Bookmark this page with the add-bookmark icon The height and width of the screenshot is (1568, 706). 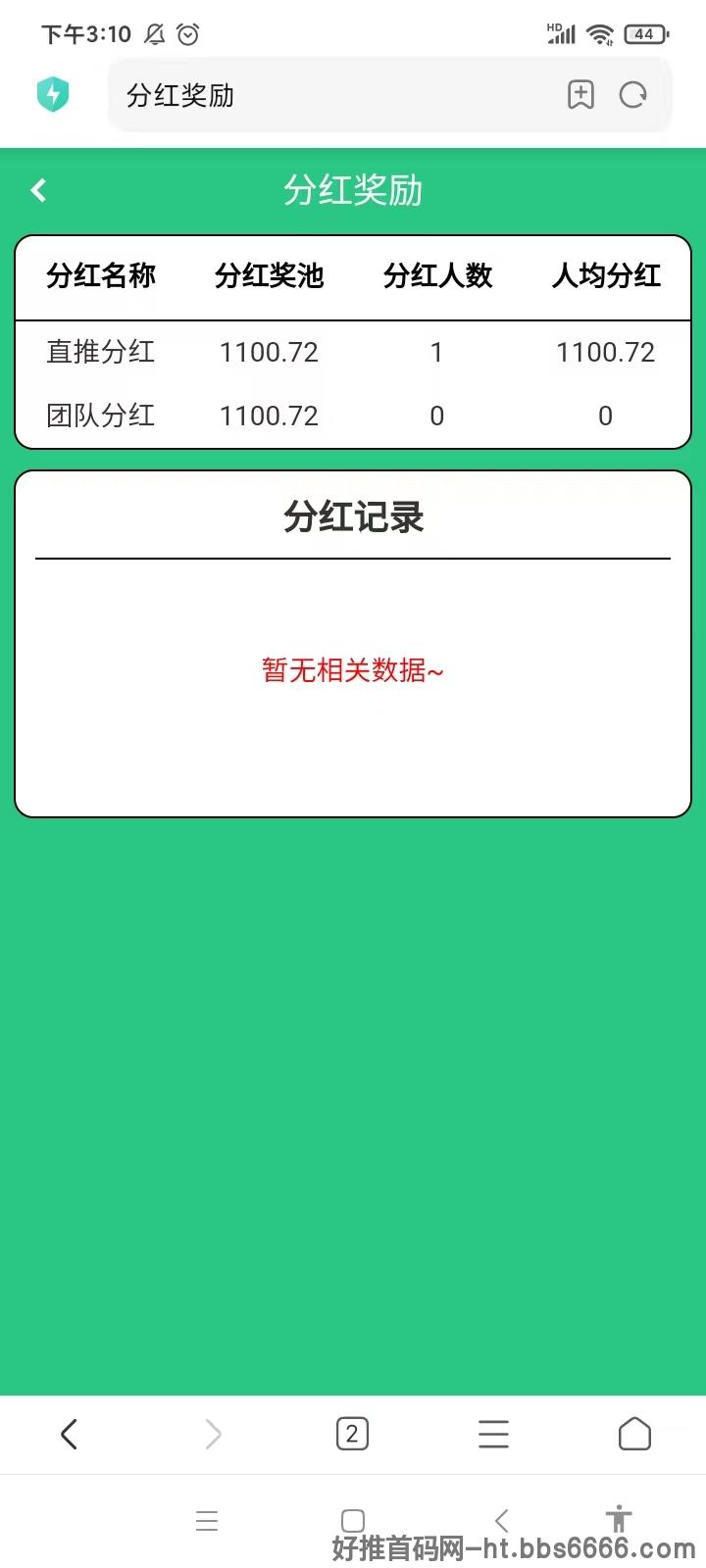point(580,95)
